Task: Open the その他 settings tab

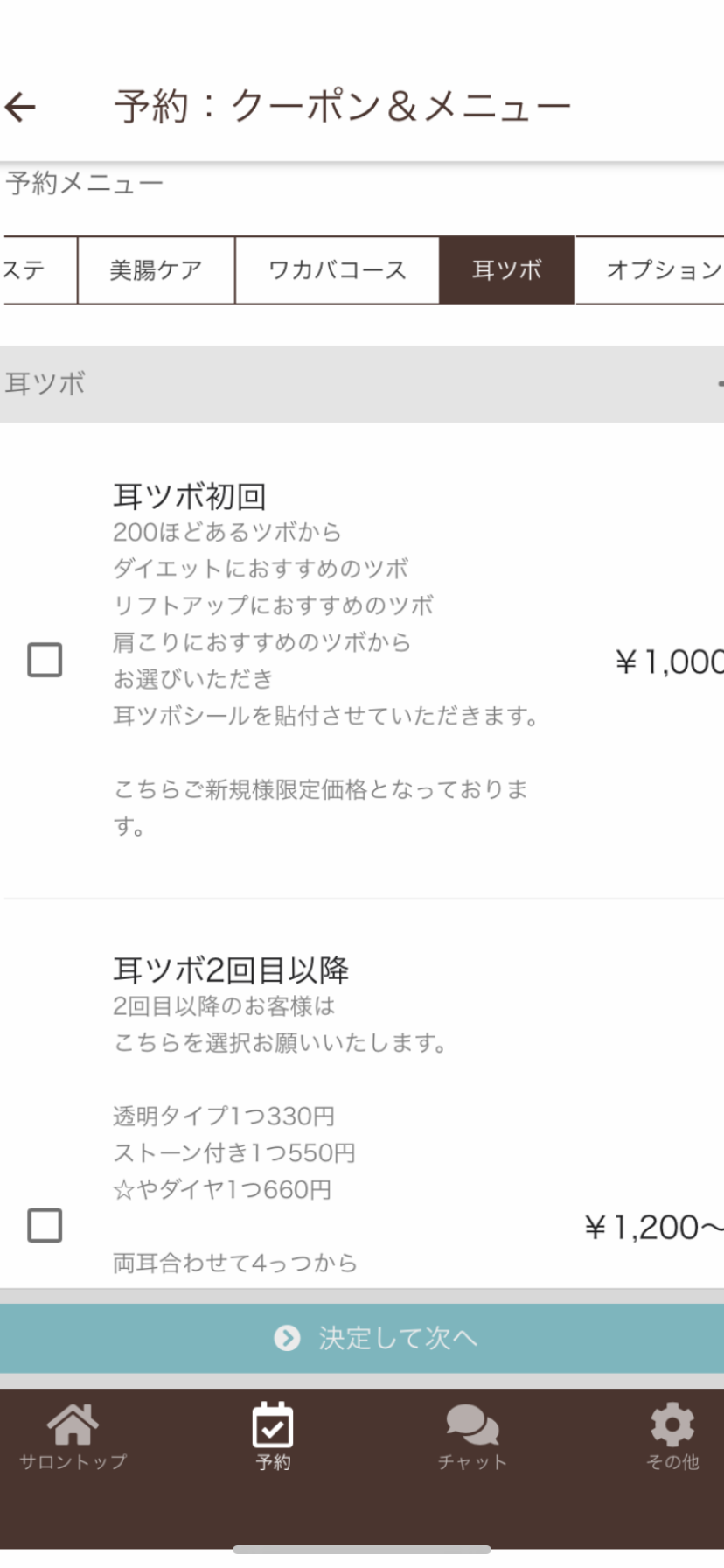Action: pyautogui.click(x=672, y=1437)
